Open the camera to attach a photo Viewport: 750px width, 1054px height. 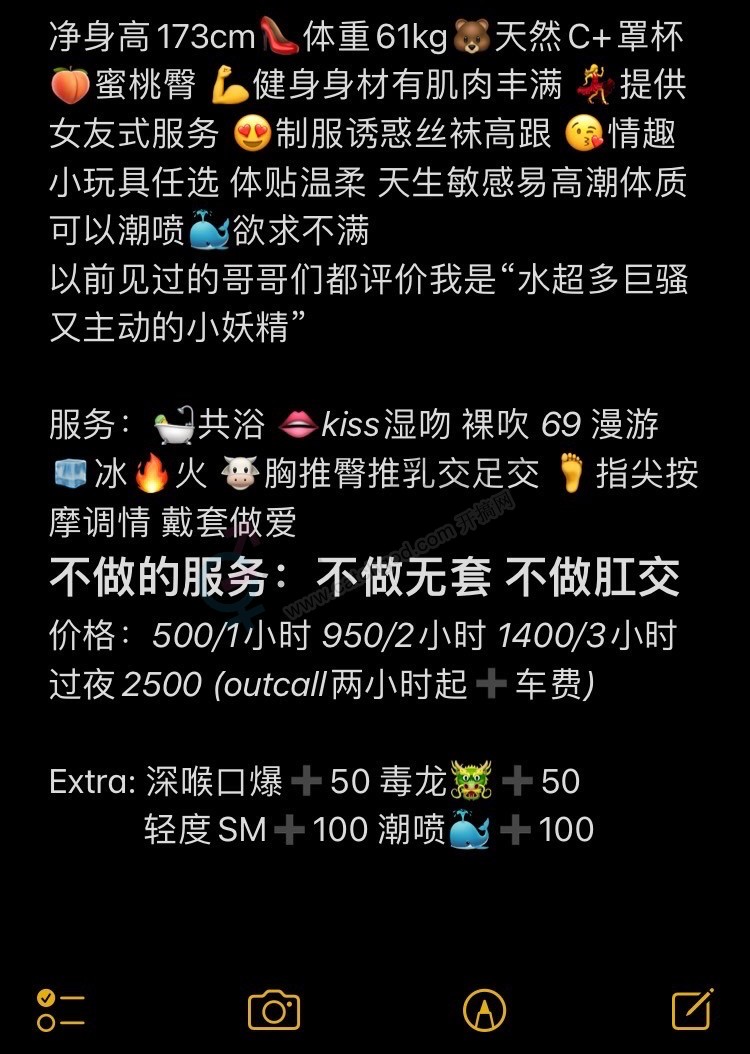click(274, 1010)
